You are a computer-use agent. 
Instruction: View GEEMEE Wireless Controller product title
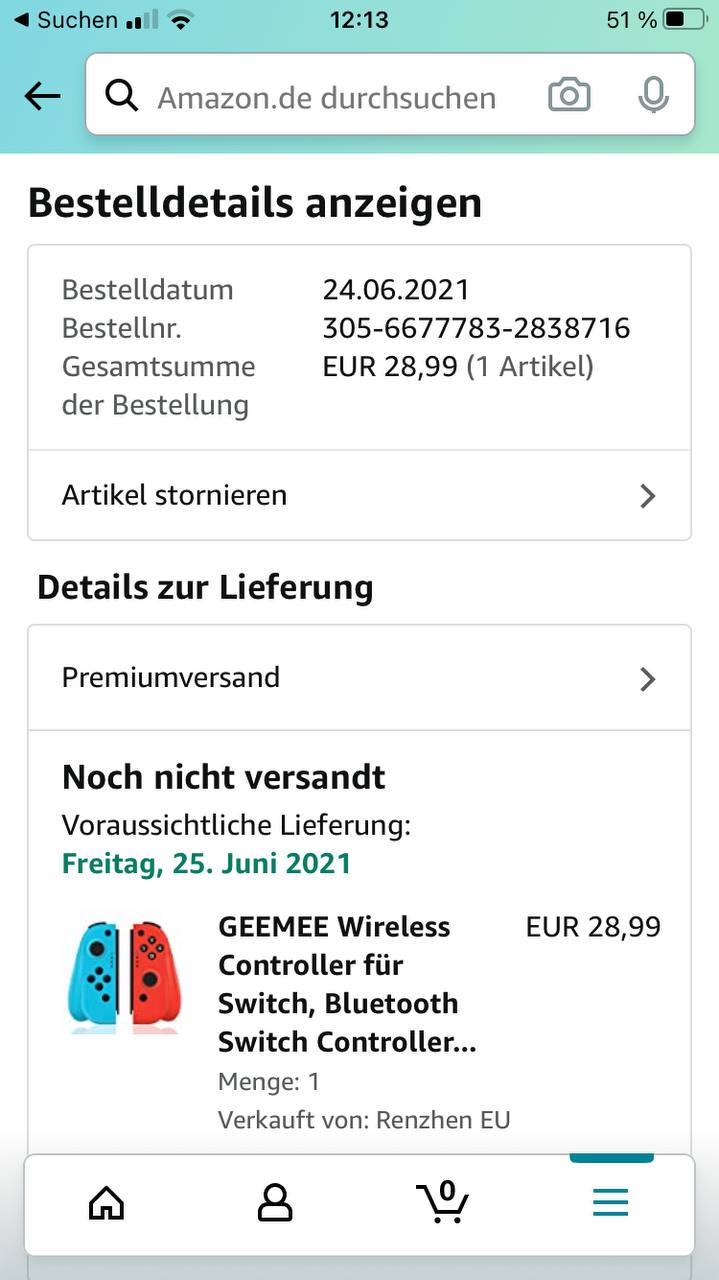point(347,984)
